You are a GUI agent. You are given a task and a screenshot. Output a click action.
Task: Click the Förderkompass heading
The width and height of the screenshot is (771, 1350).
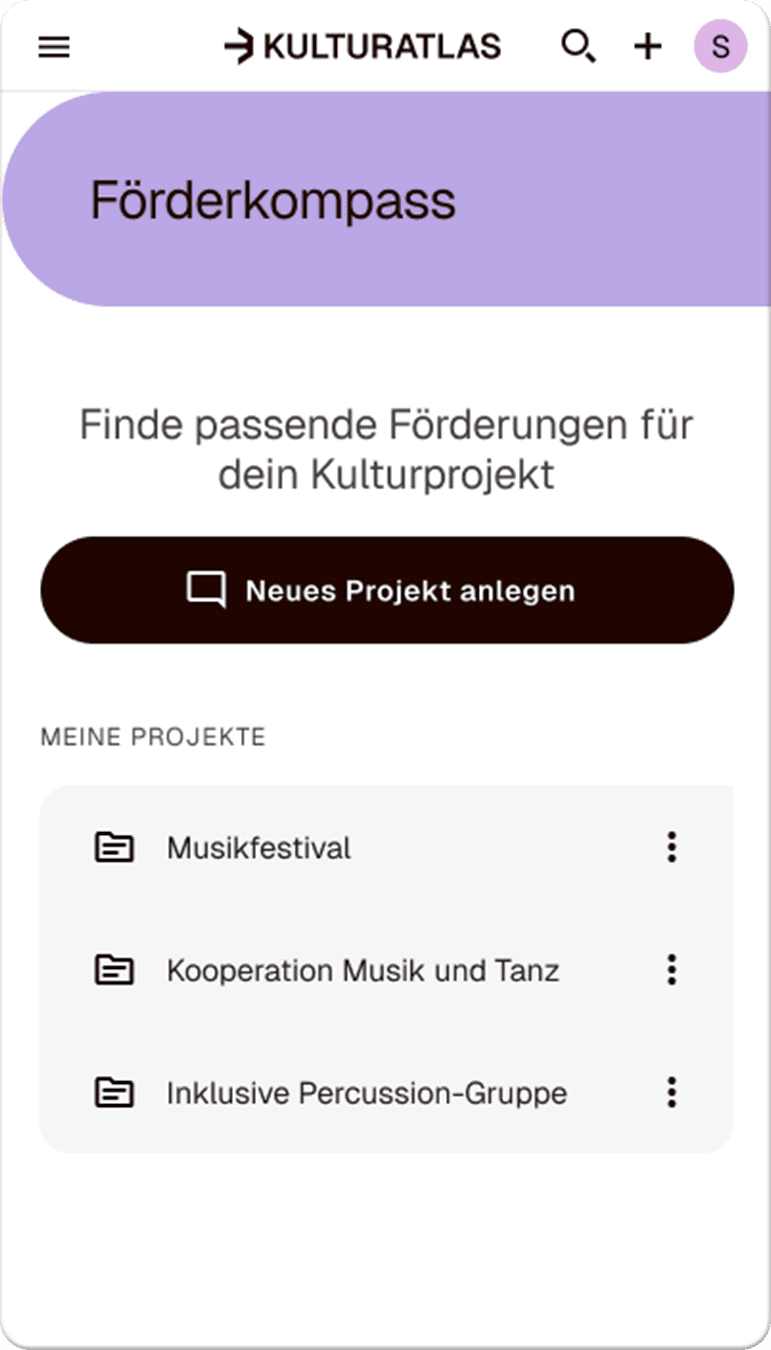coord(273,200)
